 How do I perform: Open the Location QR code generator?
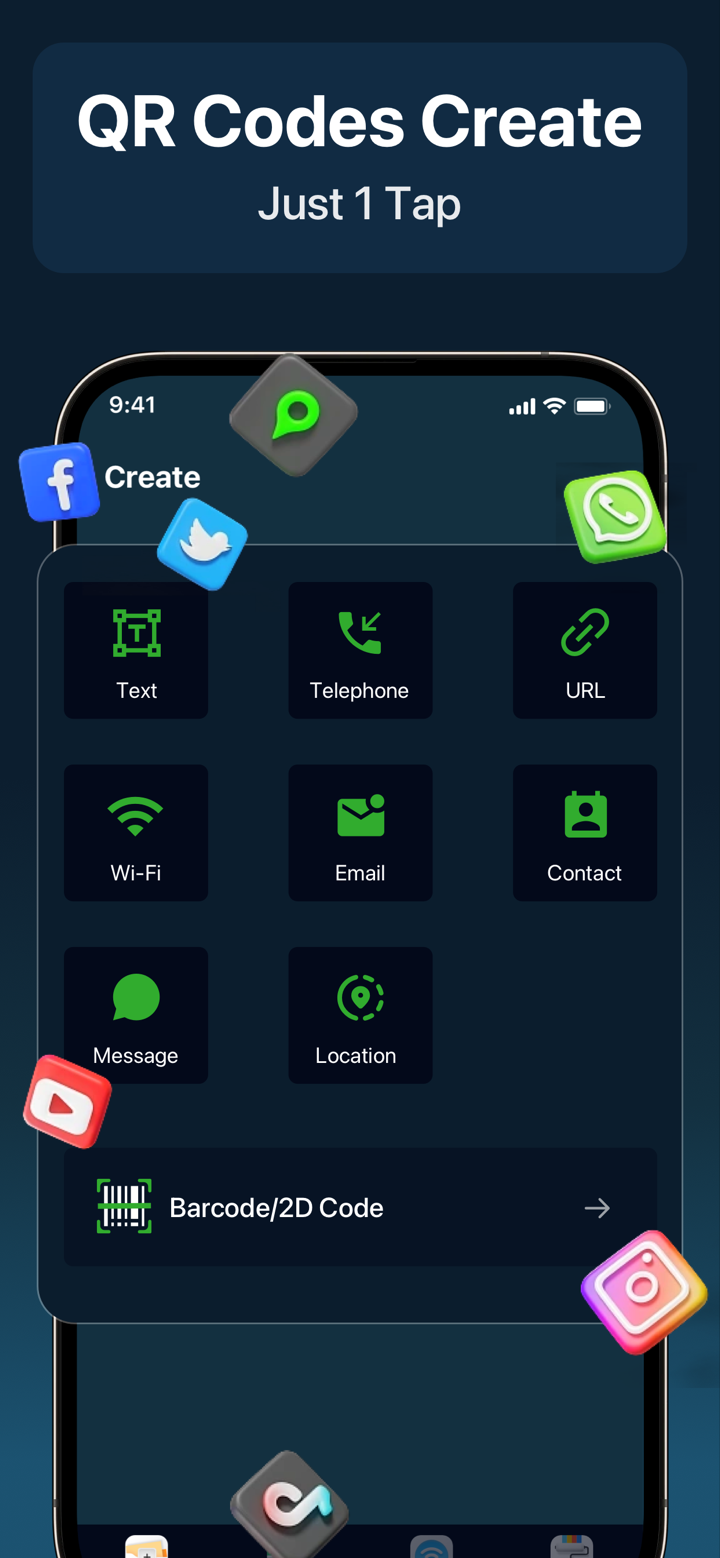point(360,1015)
